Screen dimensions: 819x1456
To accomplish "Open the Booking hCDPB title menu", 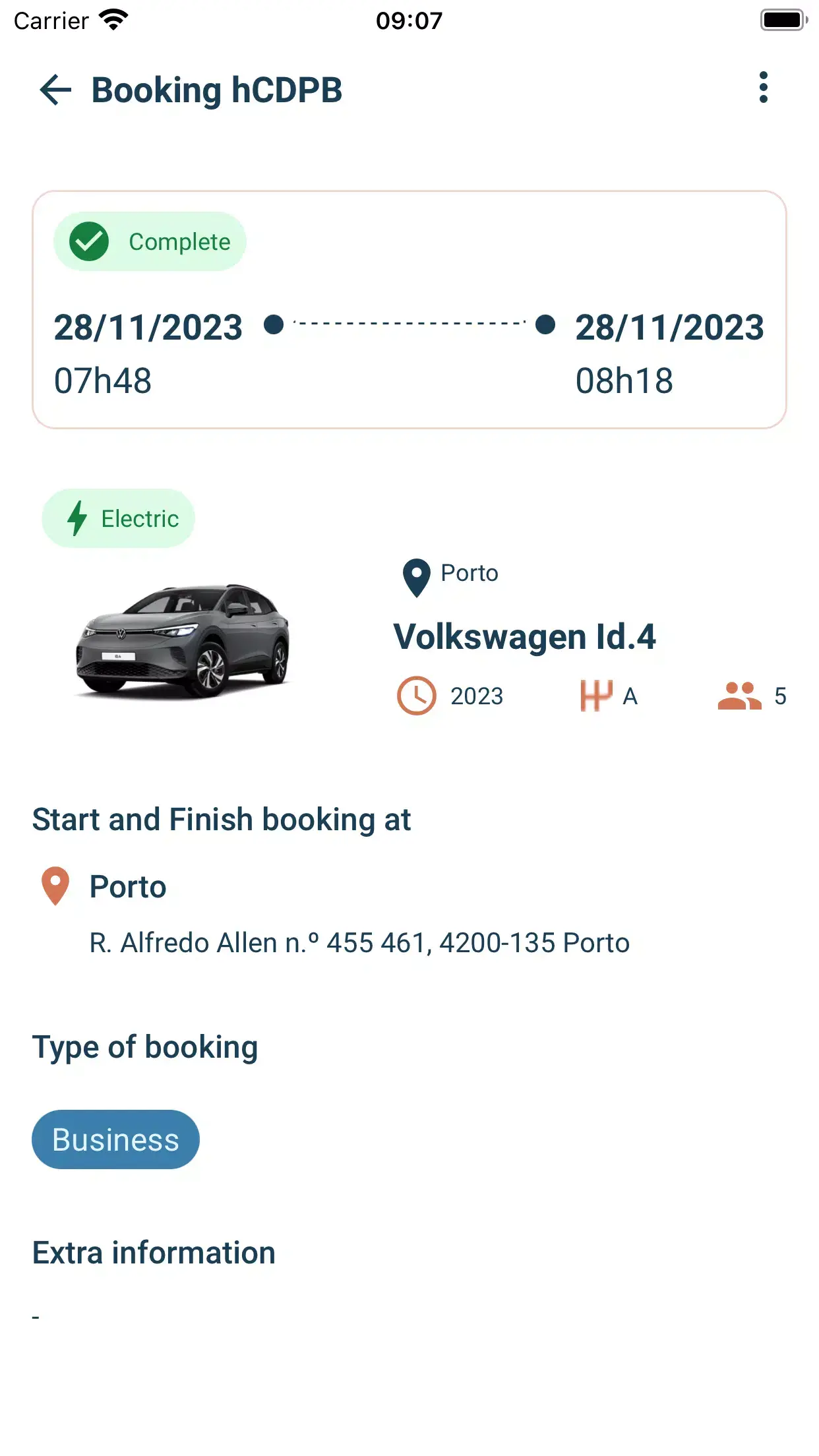I will (216, 90).
